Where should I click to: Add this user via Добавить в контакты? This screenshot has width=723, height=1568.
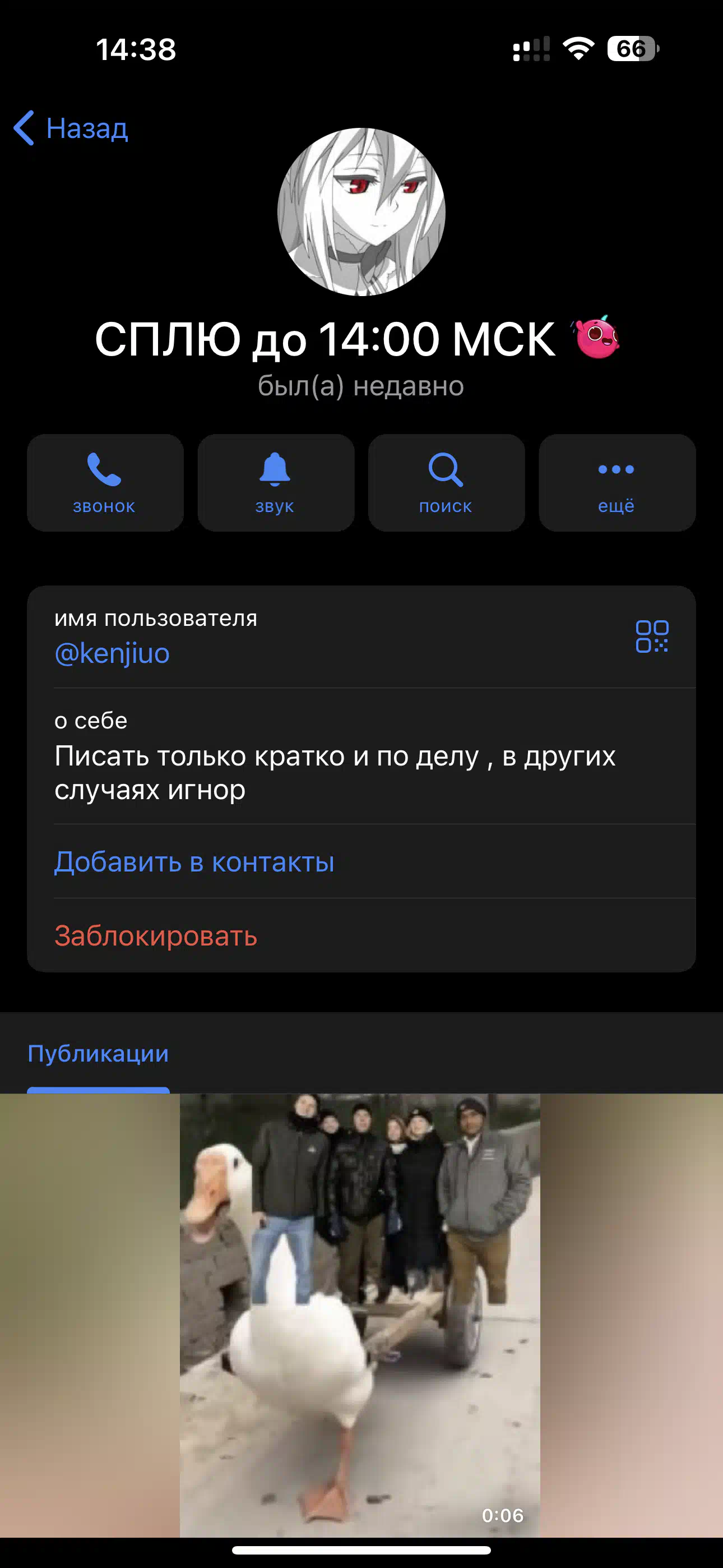(x=194, y=862)
